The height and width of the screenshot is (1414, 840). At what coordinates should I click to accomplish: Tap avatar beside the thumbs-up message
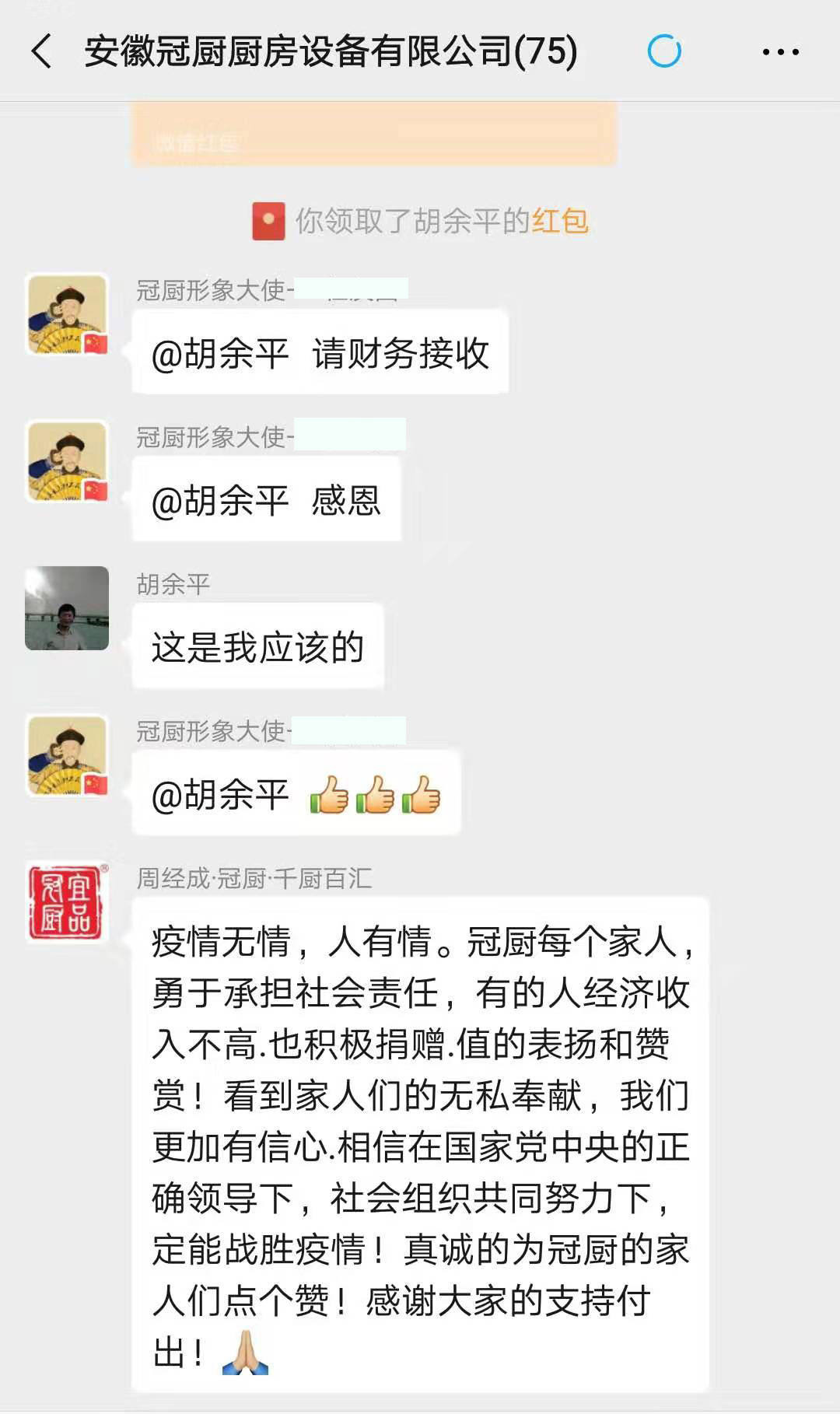point(67,755)
